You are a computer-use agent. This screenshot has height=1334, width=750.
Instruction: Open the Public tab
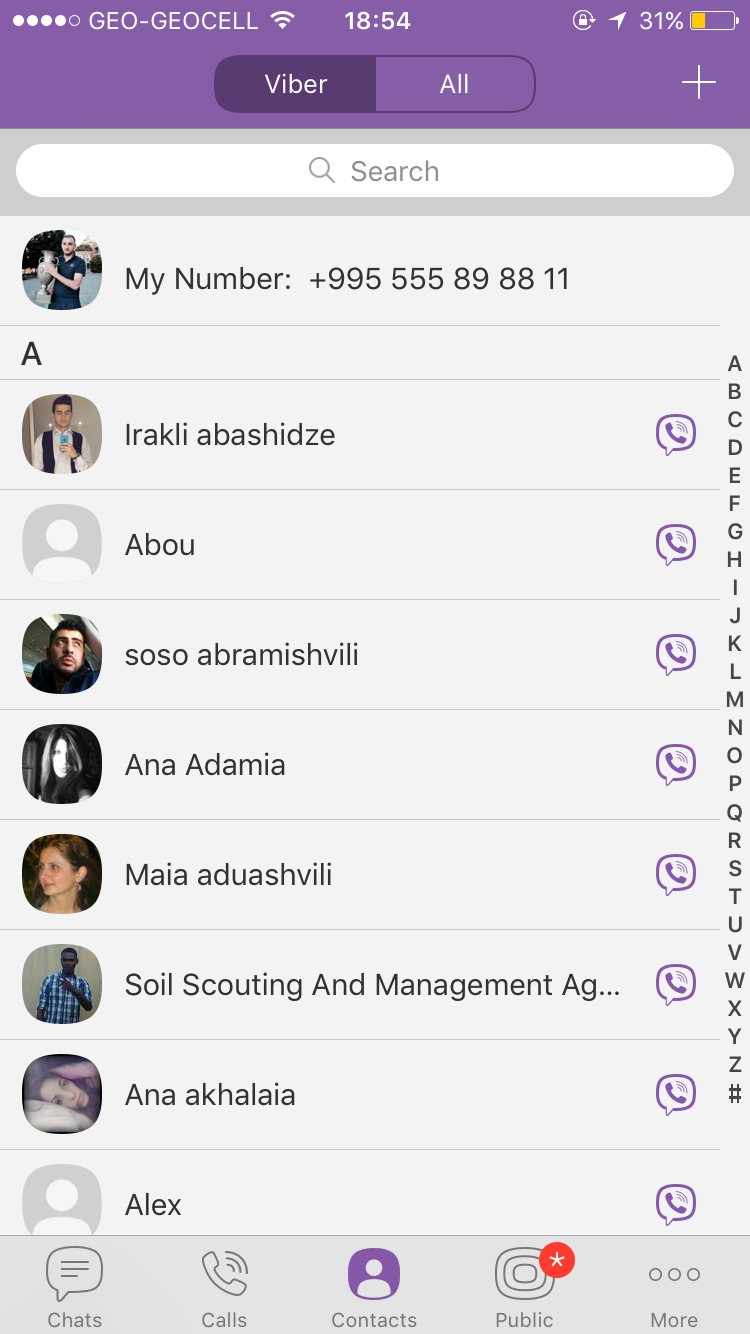[x=524, y=1287]
